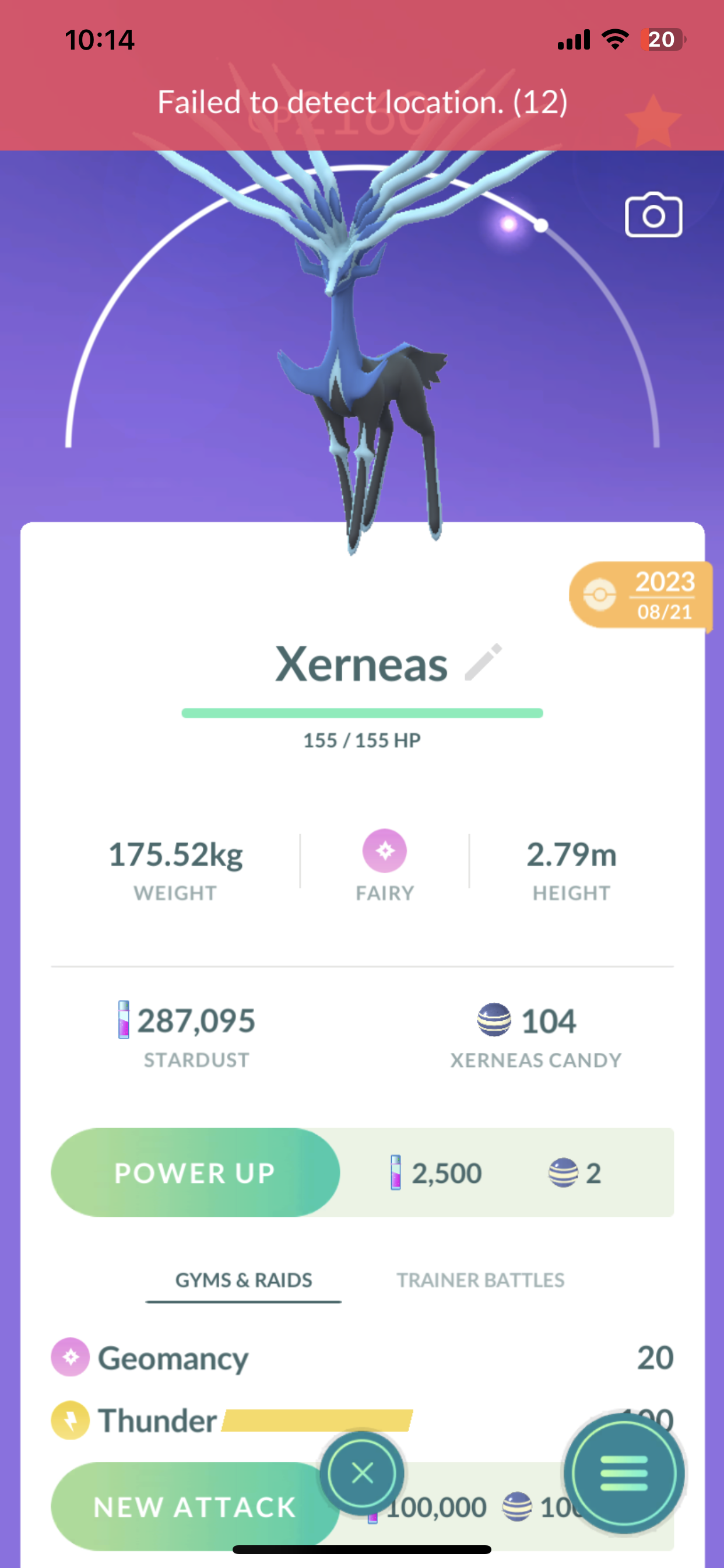Edit Xerneas nickname with pencil icon
This screenshot has width=724, height=1568.
[x=483, y=661]
